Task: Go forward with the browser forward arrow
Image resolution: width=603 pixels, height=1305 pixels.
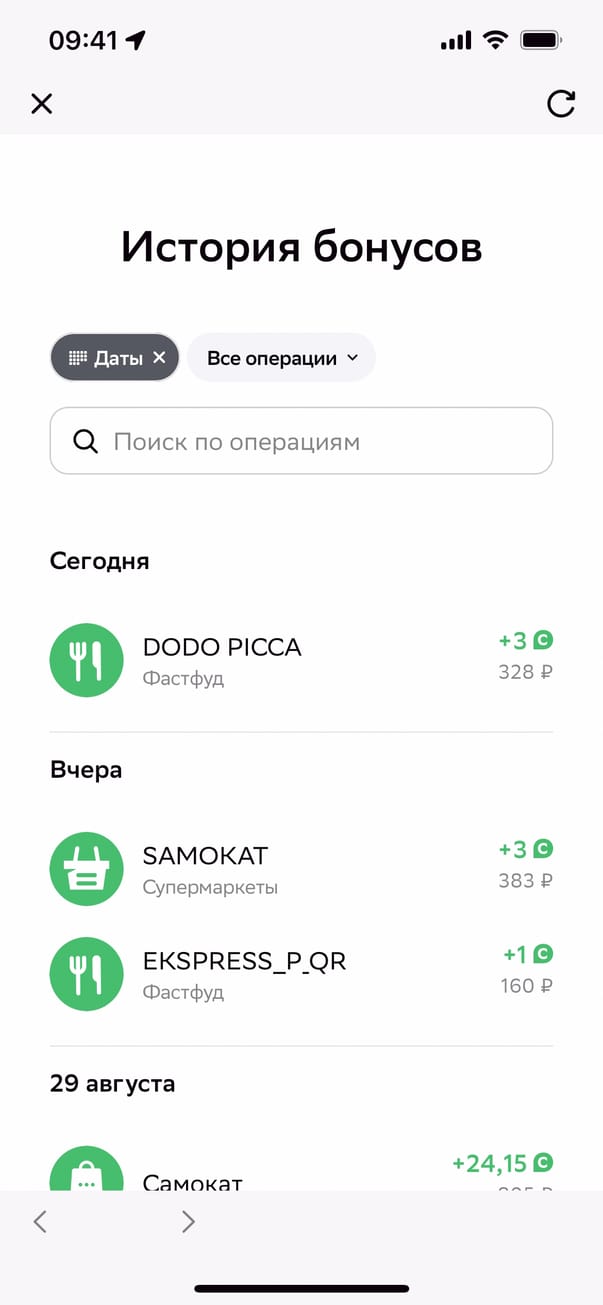Action: point(188,1221)
